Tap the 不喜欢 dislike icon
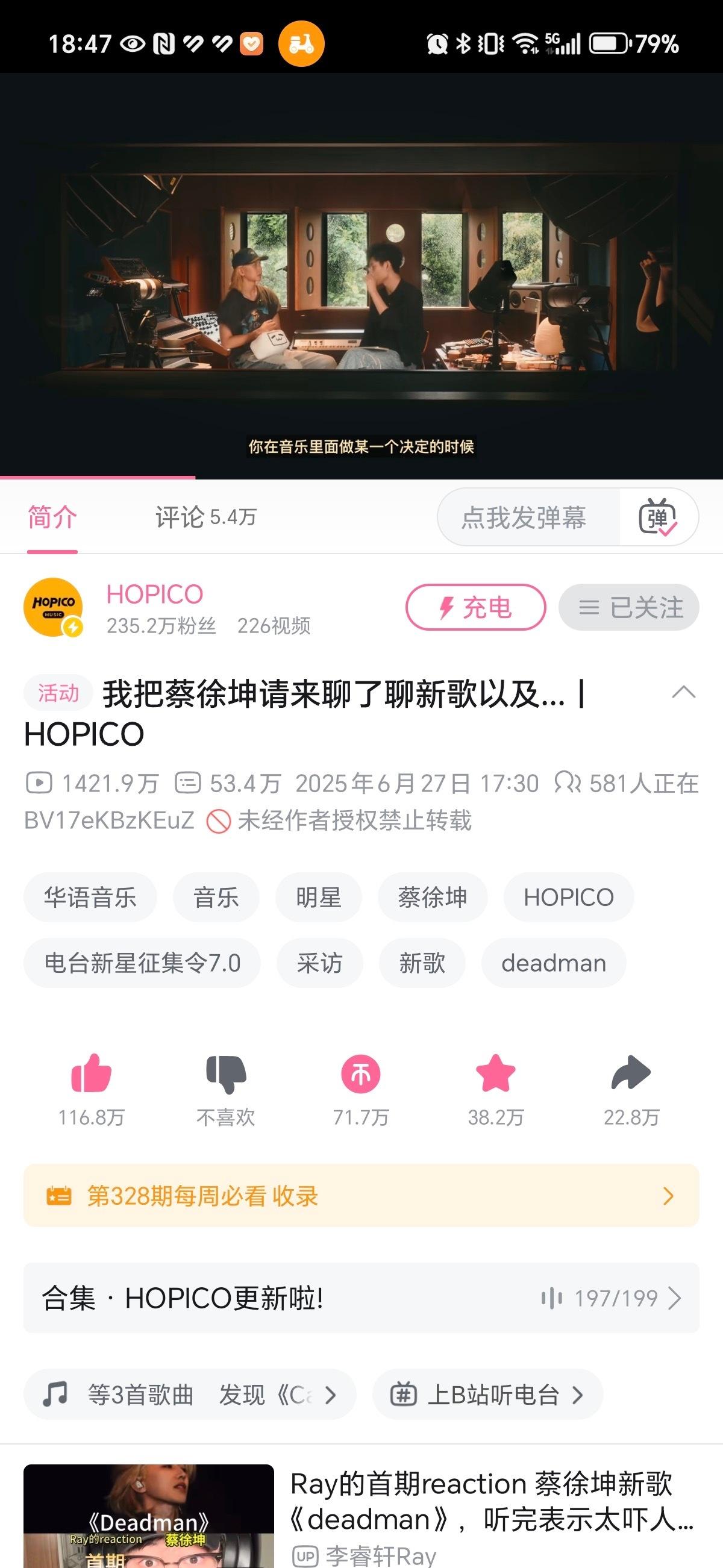 click(x=227, y=1073)
